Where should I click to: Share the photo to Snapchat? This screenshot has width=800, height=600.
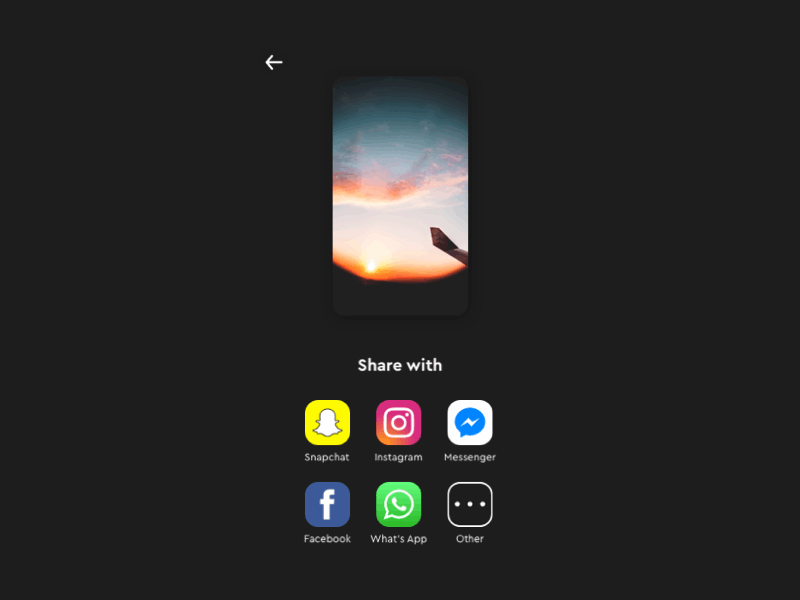click(327, 422)
